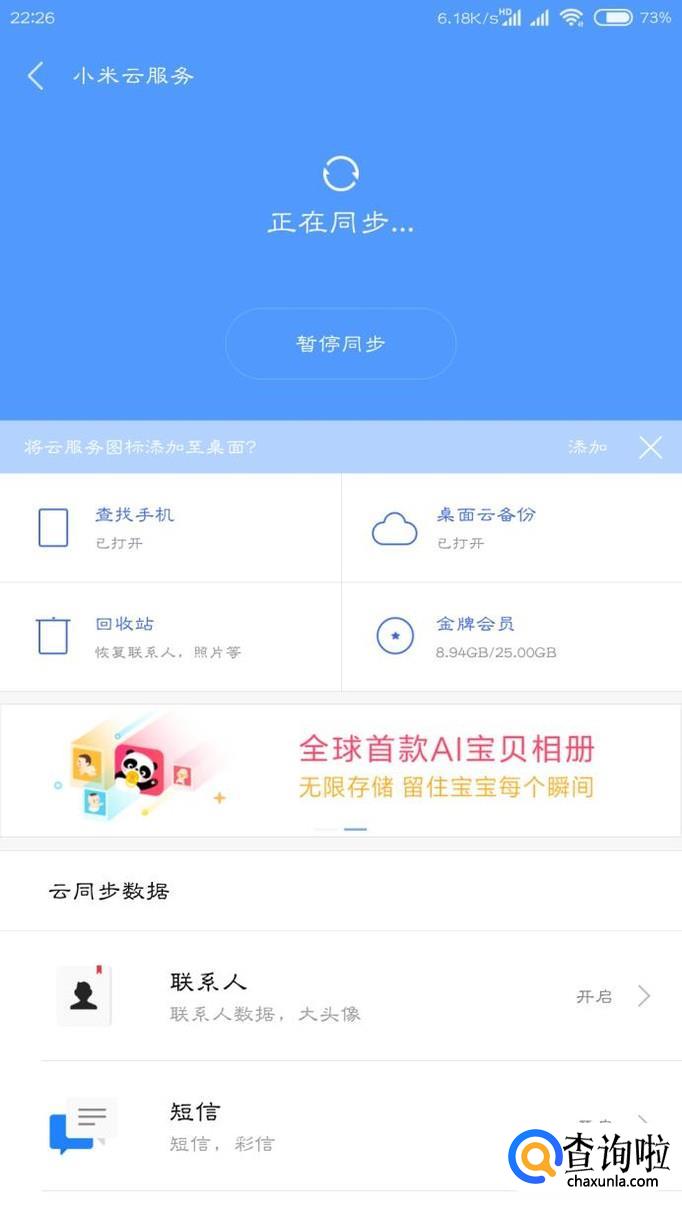Tap 添加 to add icon to desktop
The image size is (682, 1212).
(587, 447)
